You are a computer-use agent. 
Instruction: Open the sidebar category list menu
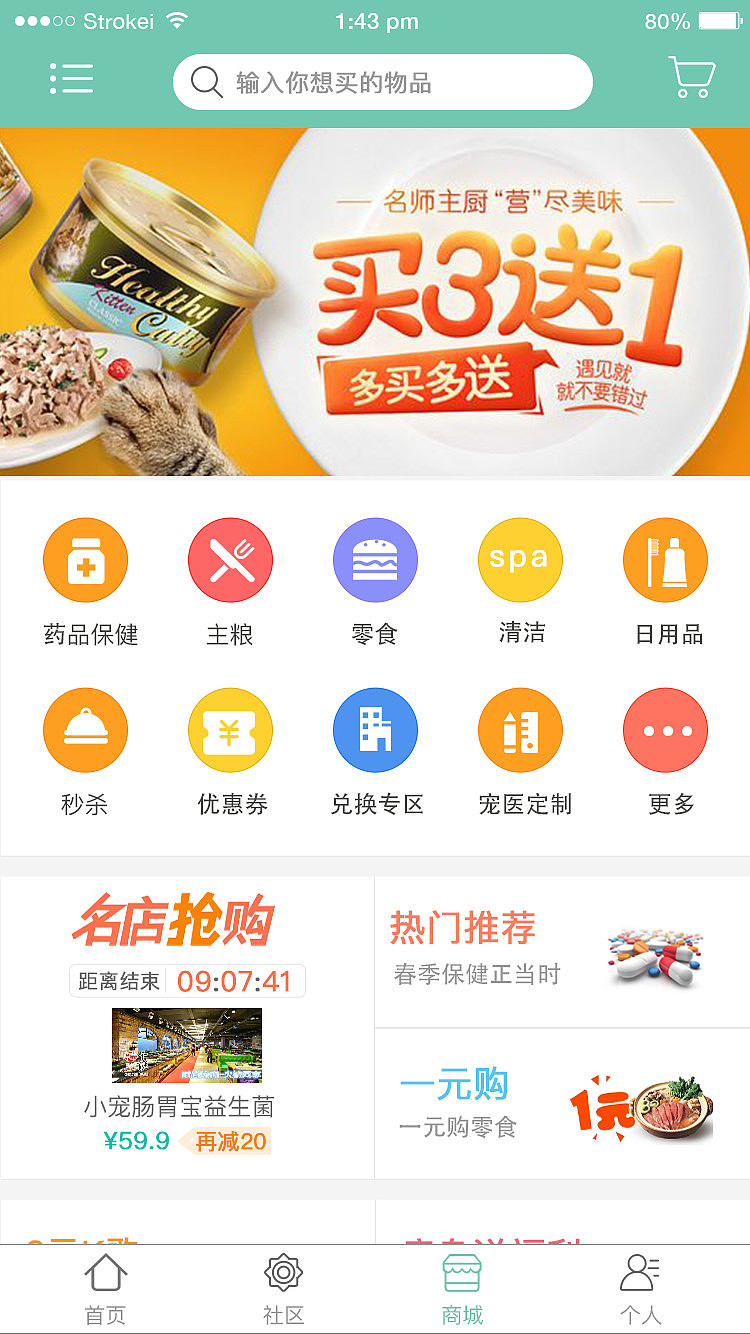coord(71,78)
